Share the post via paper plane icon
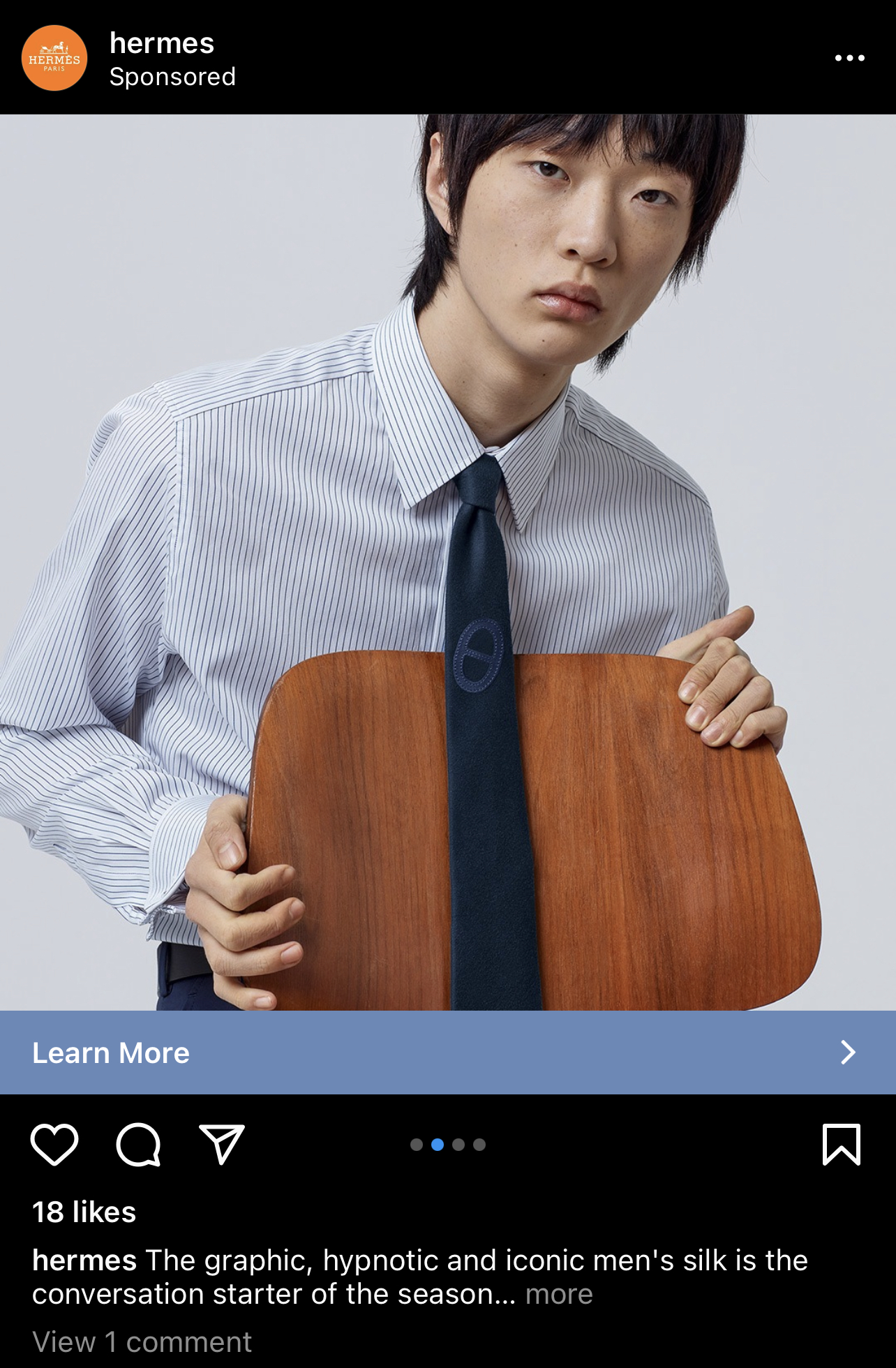This screenshot has width=896, height=1368. (x=222, y=1145)
